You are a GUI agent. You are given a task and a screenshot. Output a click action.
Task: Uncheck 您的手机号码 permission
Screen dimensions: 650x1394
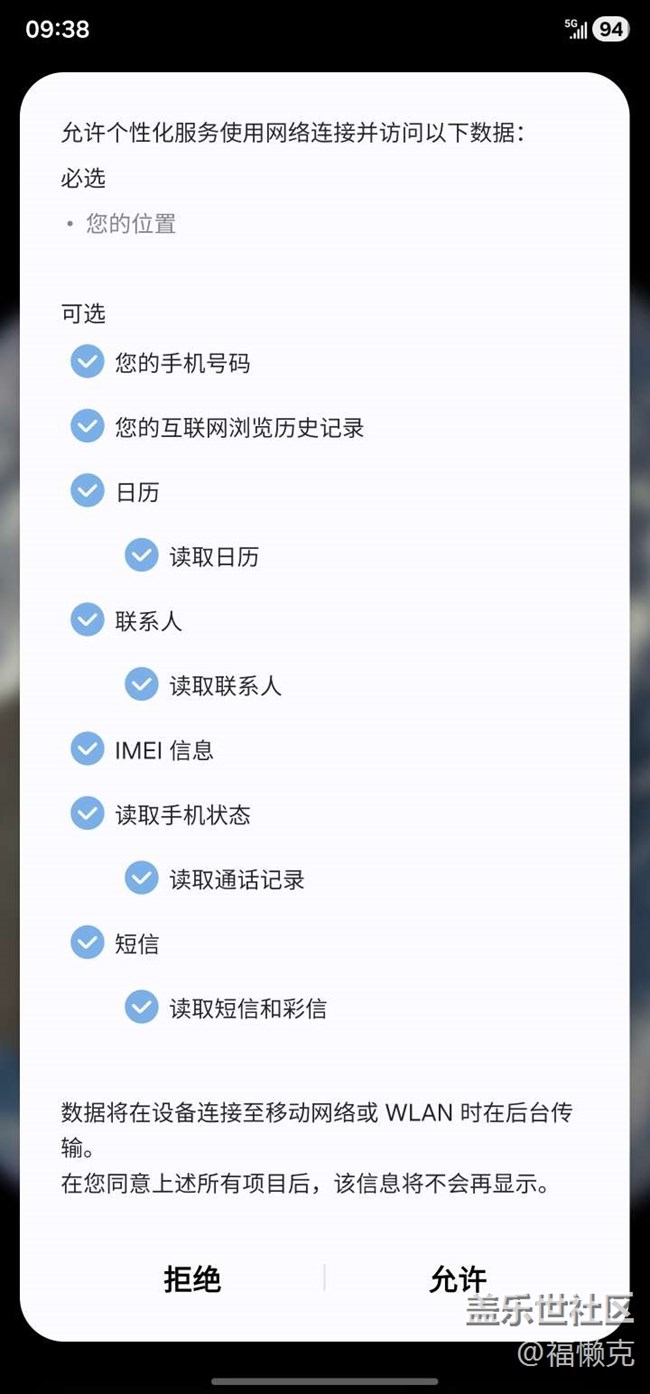[x=87, y=362]
